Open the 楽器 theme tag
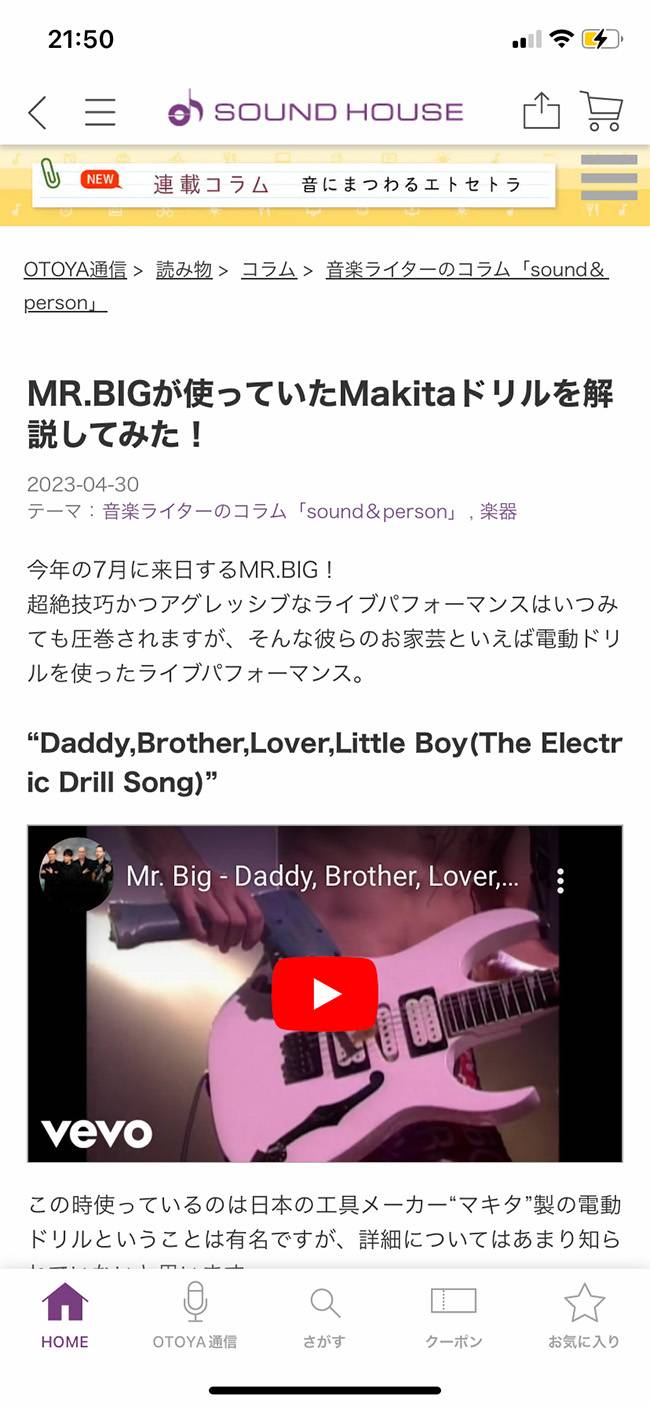Screen dimensions: 650x1407 pyautogui.click(x=498, y=512)
